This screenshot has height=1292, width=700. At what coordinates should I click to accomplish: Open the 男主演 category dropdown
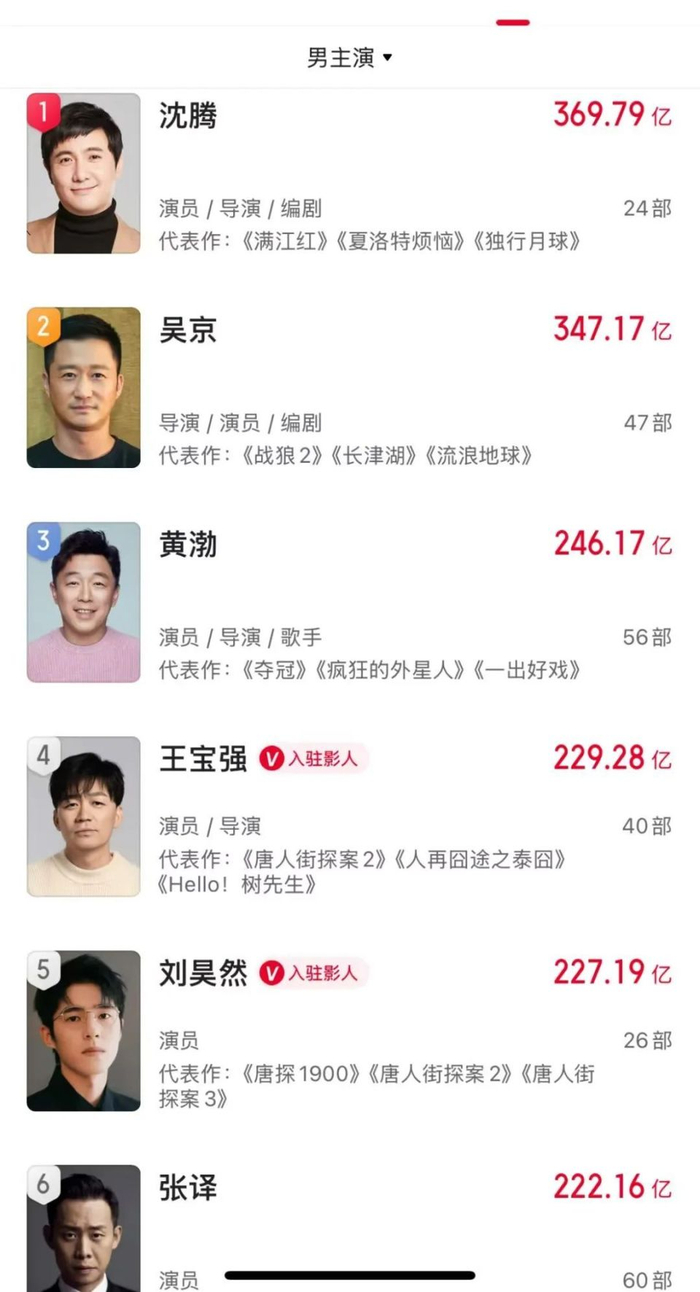pos(349,58)
